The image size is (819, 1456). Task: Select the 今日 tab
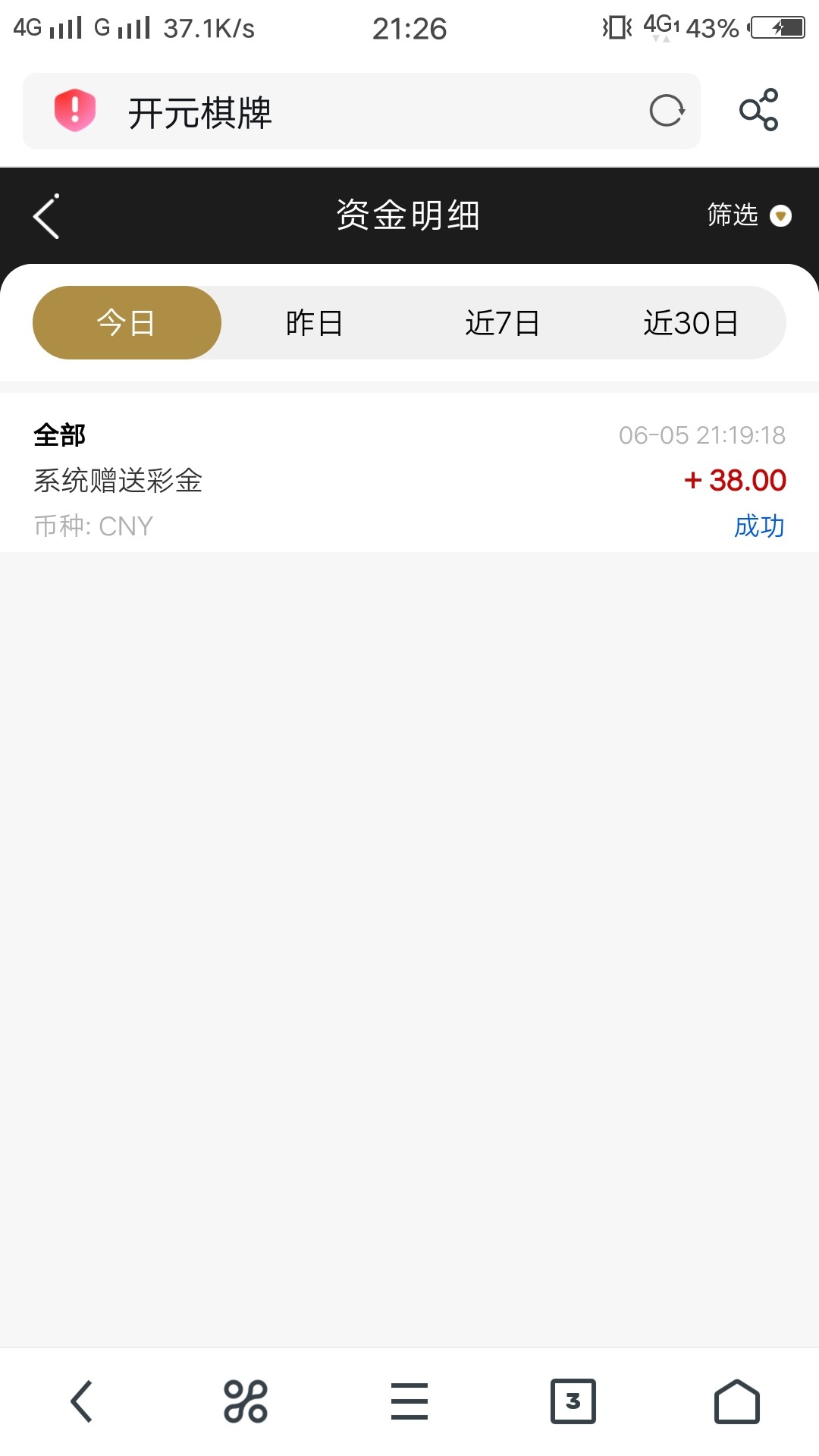(x=127, y=323)
